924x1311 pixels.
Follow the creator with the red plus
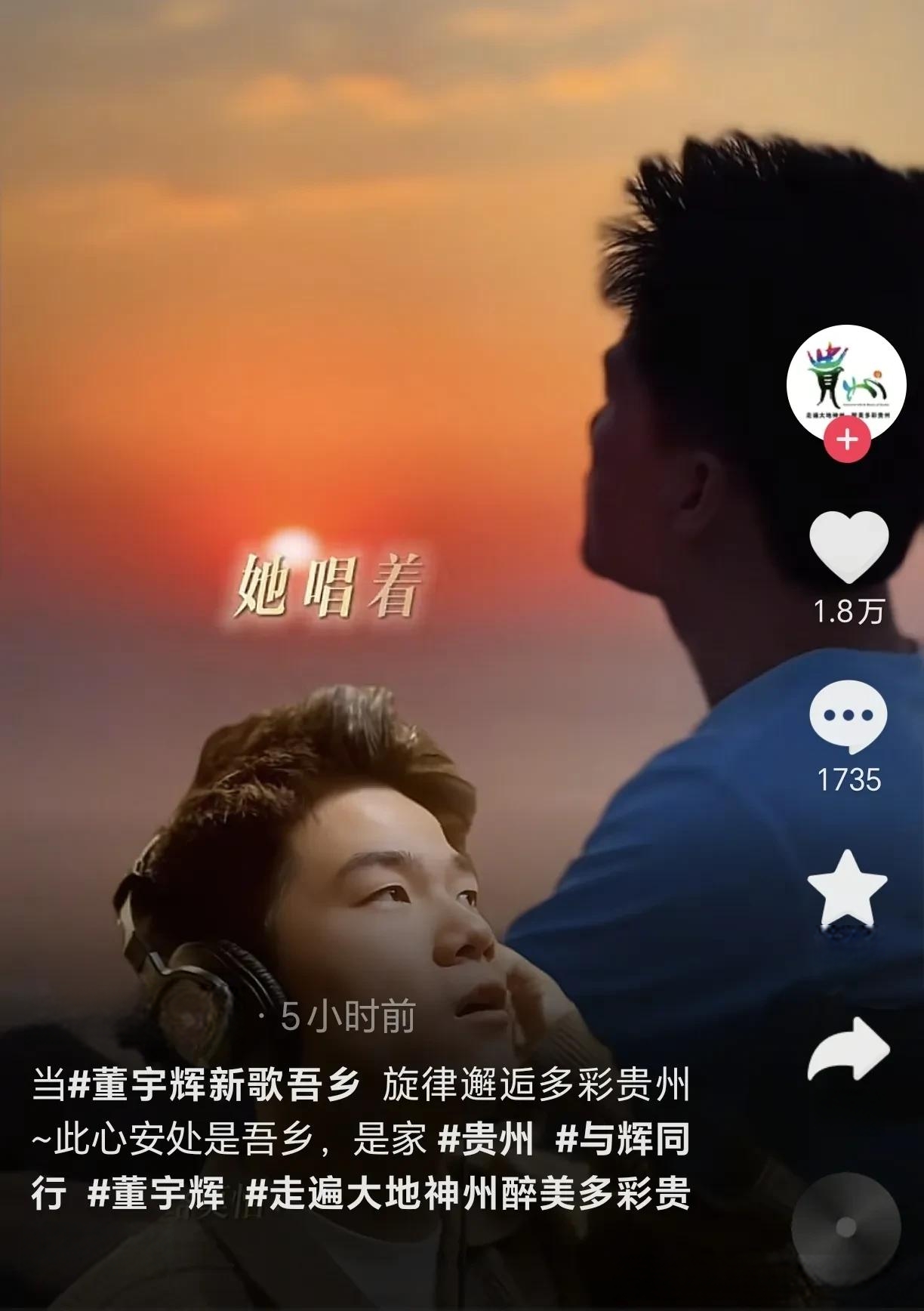(847, 440)
